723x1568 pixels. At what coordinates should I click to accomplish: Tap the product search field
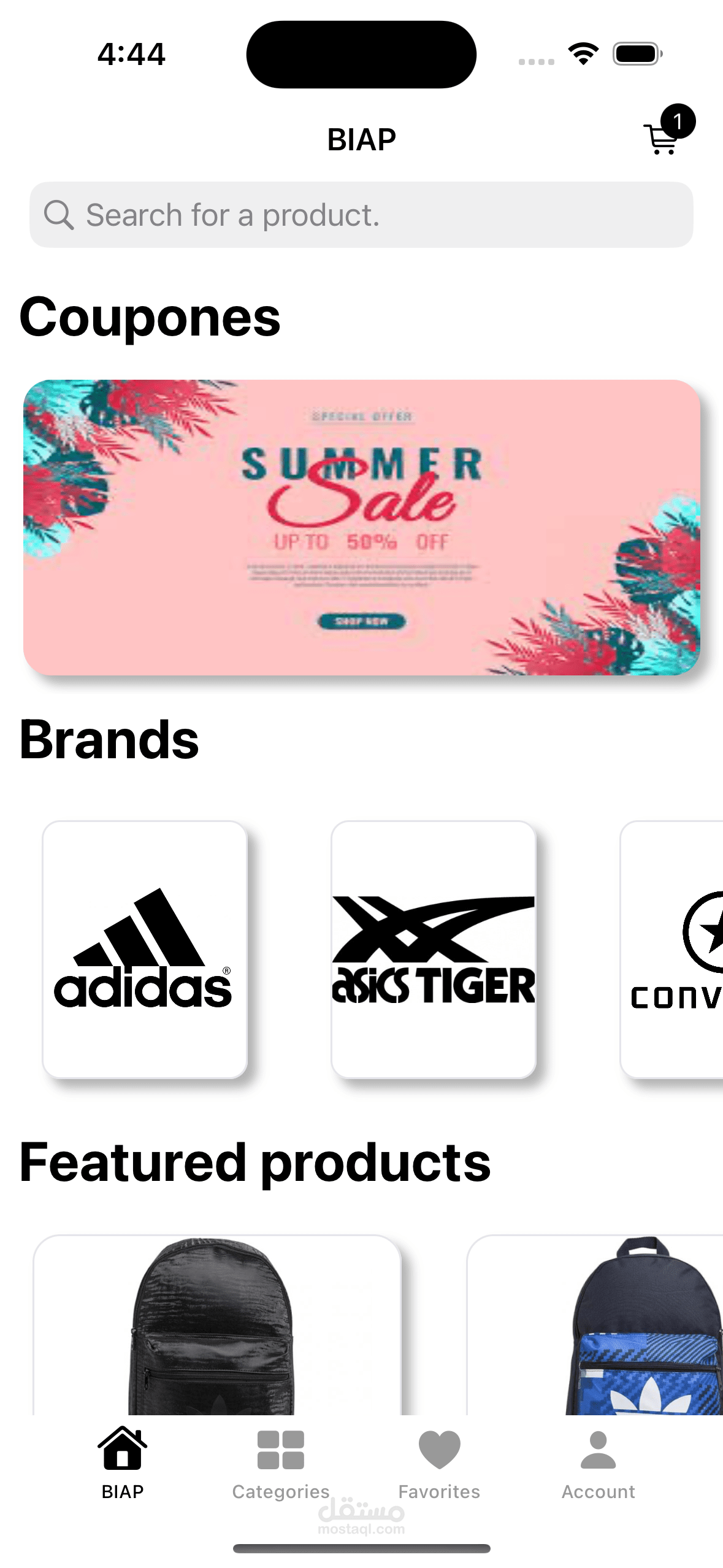coord(361,215)
